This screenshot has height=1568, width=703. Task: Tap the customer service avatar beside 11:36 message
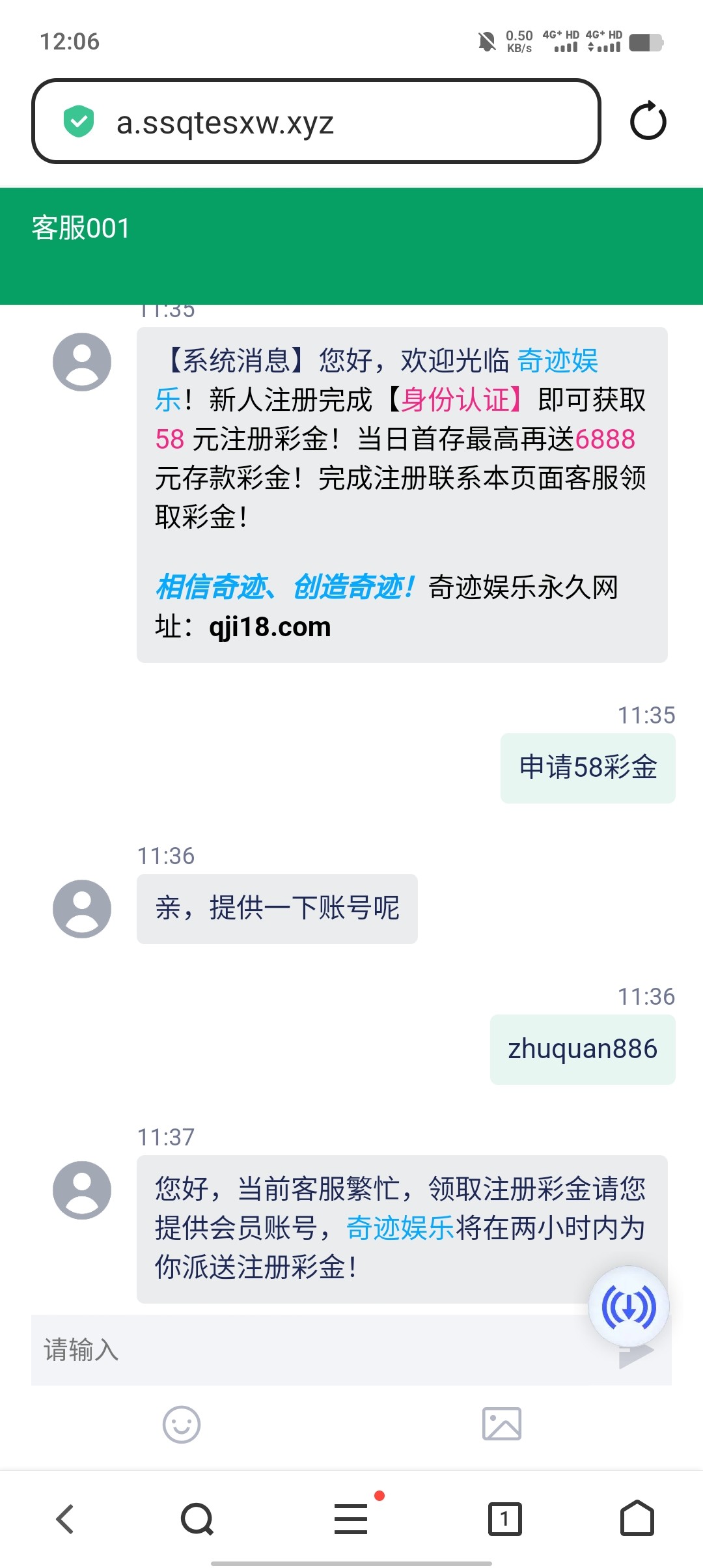click(81, 908)
